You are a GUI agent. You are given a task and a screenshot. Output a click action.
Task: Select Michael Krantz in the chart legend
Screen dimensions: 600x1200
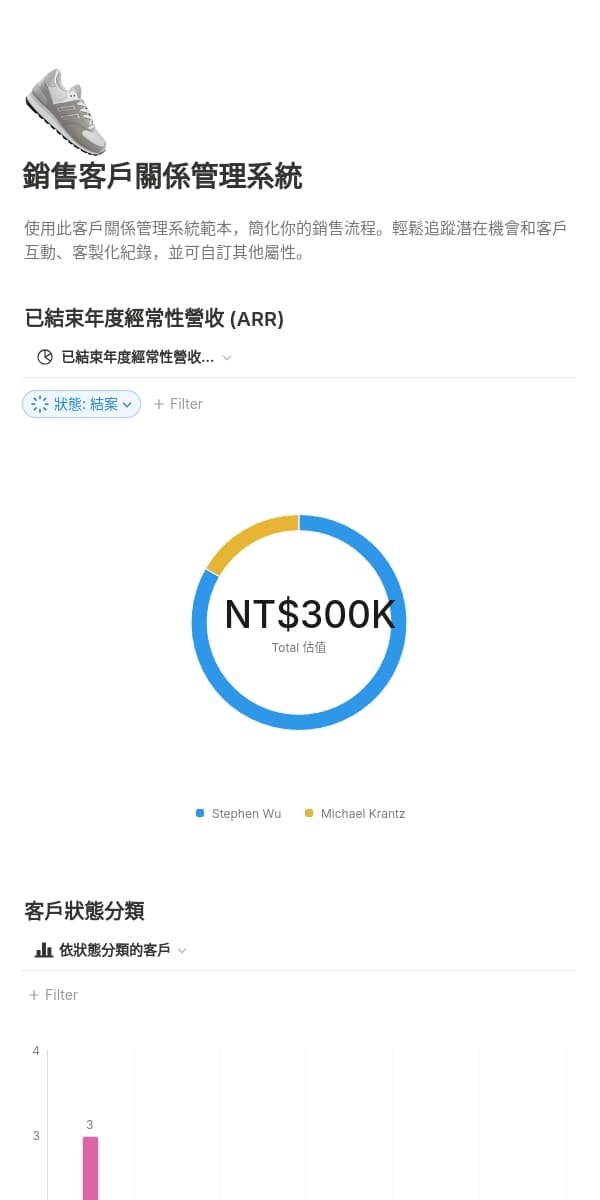point(355,814)
